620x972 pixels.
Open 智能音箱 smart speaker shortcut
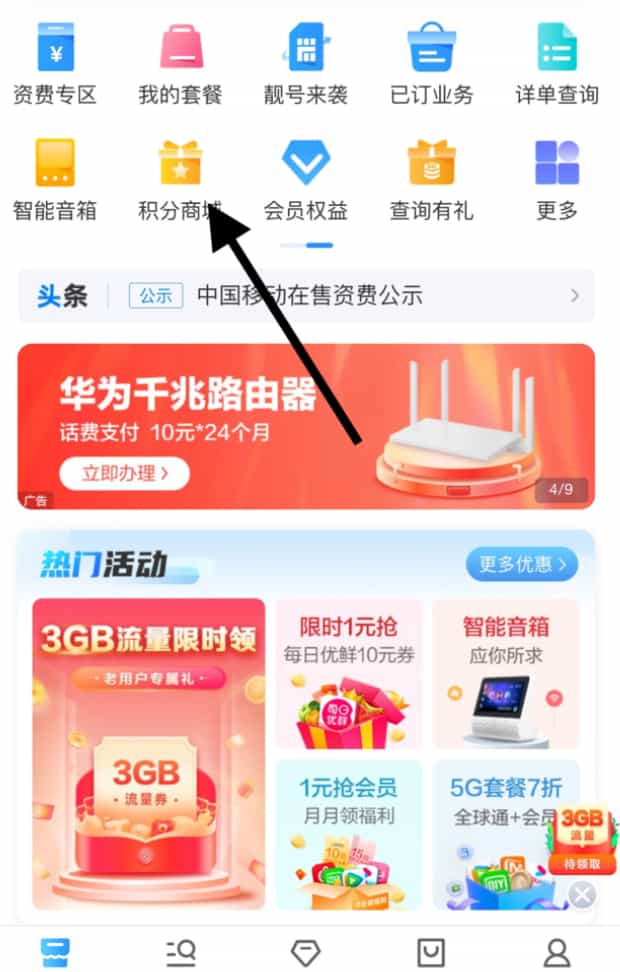tap(55, 178)
